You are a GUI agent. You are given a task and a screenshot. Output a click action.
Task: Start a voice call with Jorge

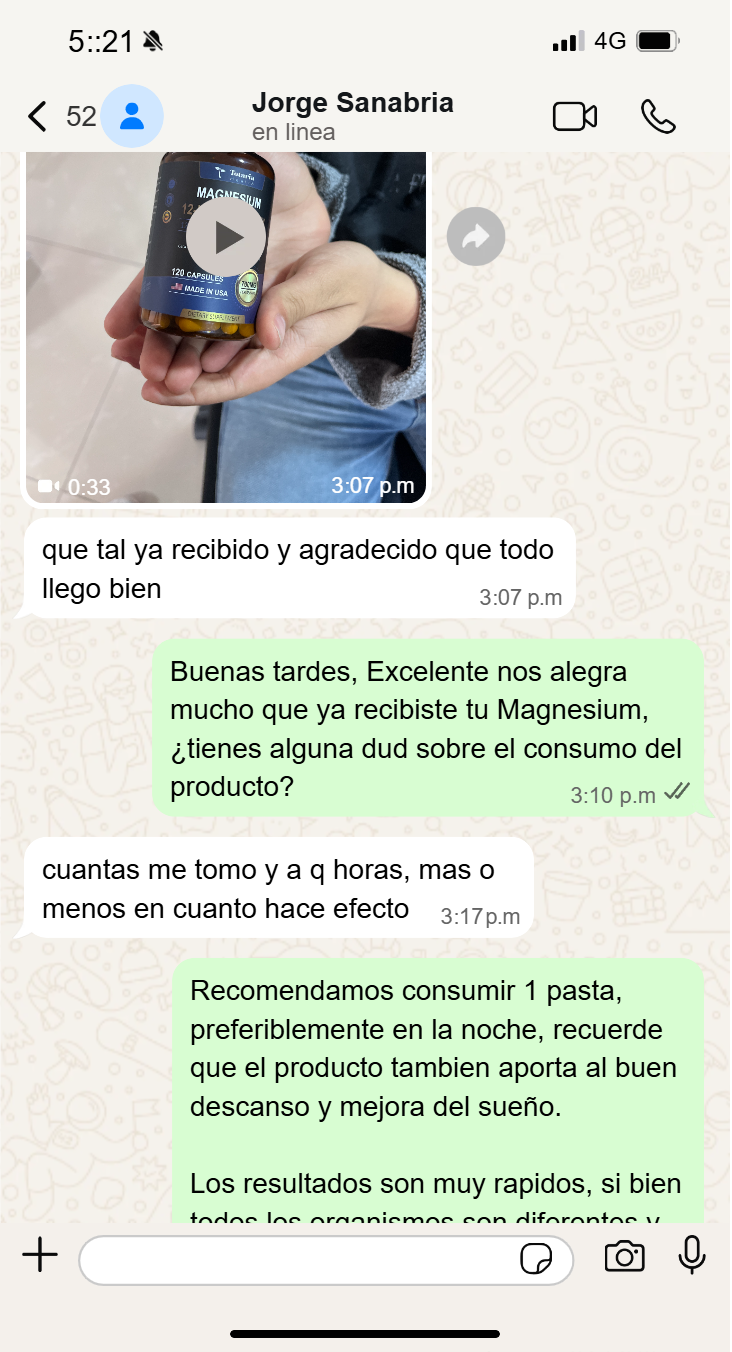click(x=658, y=117)
